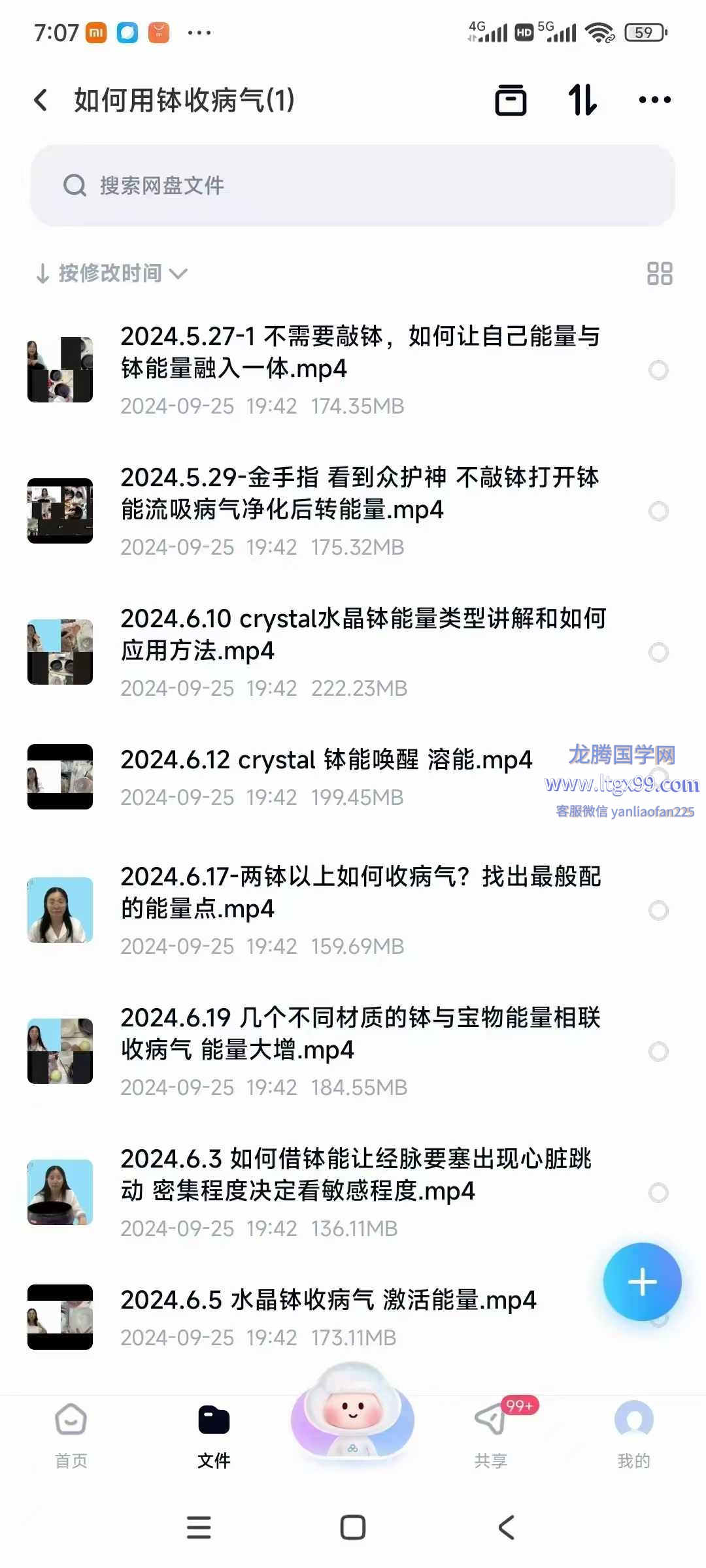Screen dimensions: 706x1568
Task: Select the 2024.5.29-金手指 file checkbox
Action: 658,511
